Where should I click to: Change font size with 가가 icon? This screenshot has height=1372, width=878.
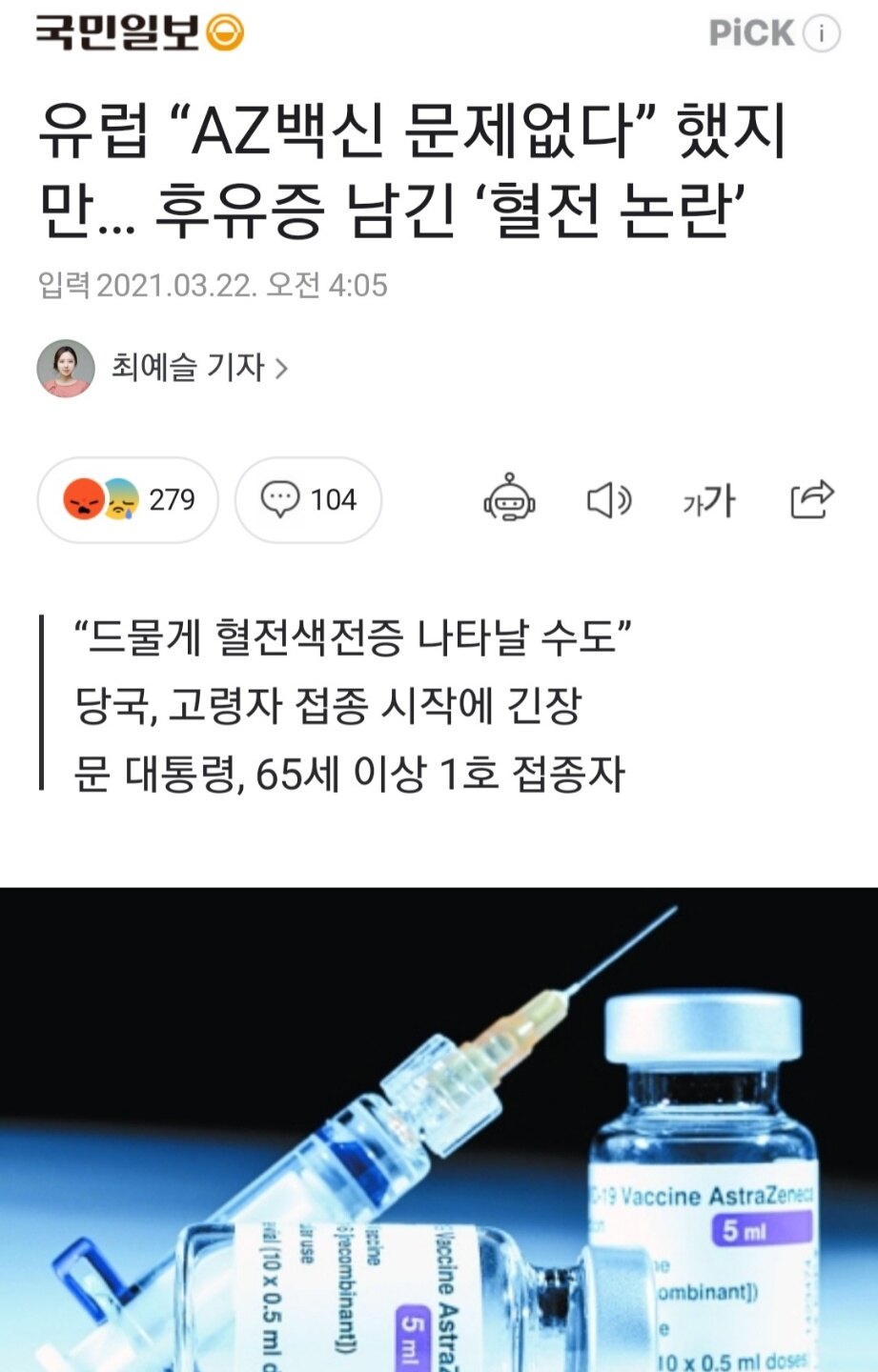click(708, 499)
